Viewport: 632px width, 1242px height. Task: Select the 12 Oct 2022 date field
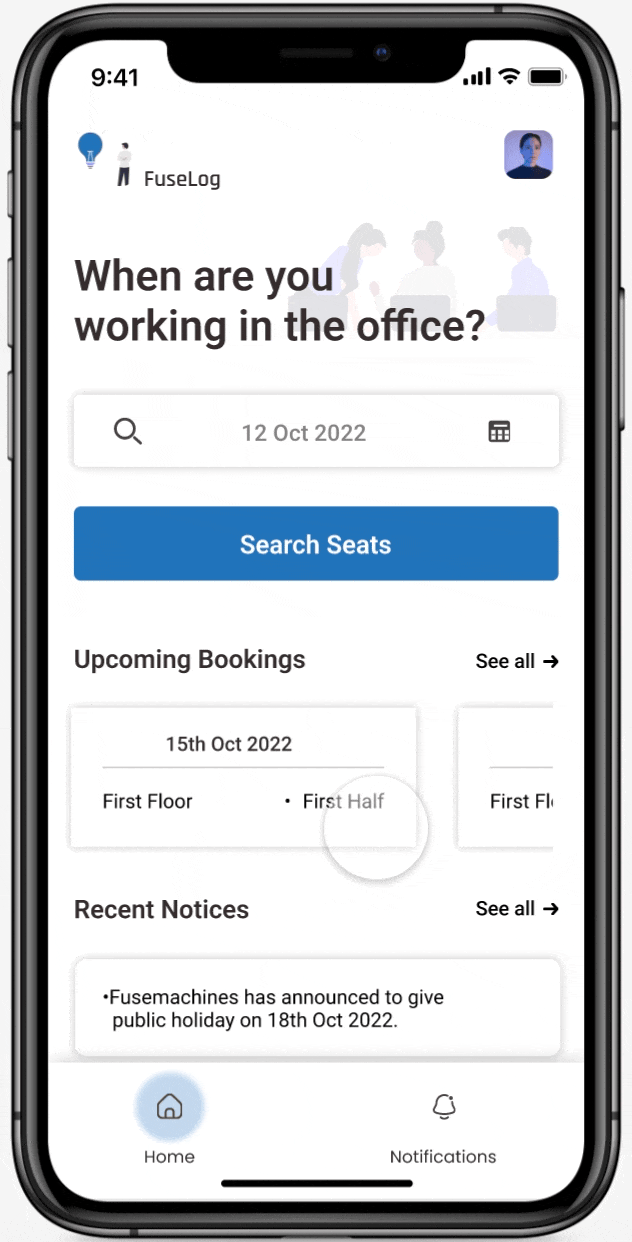tap(304, 433)
